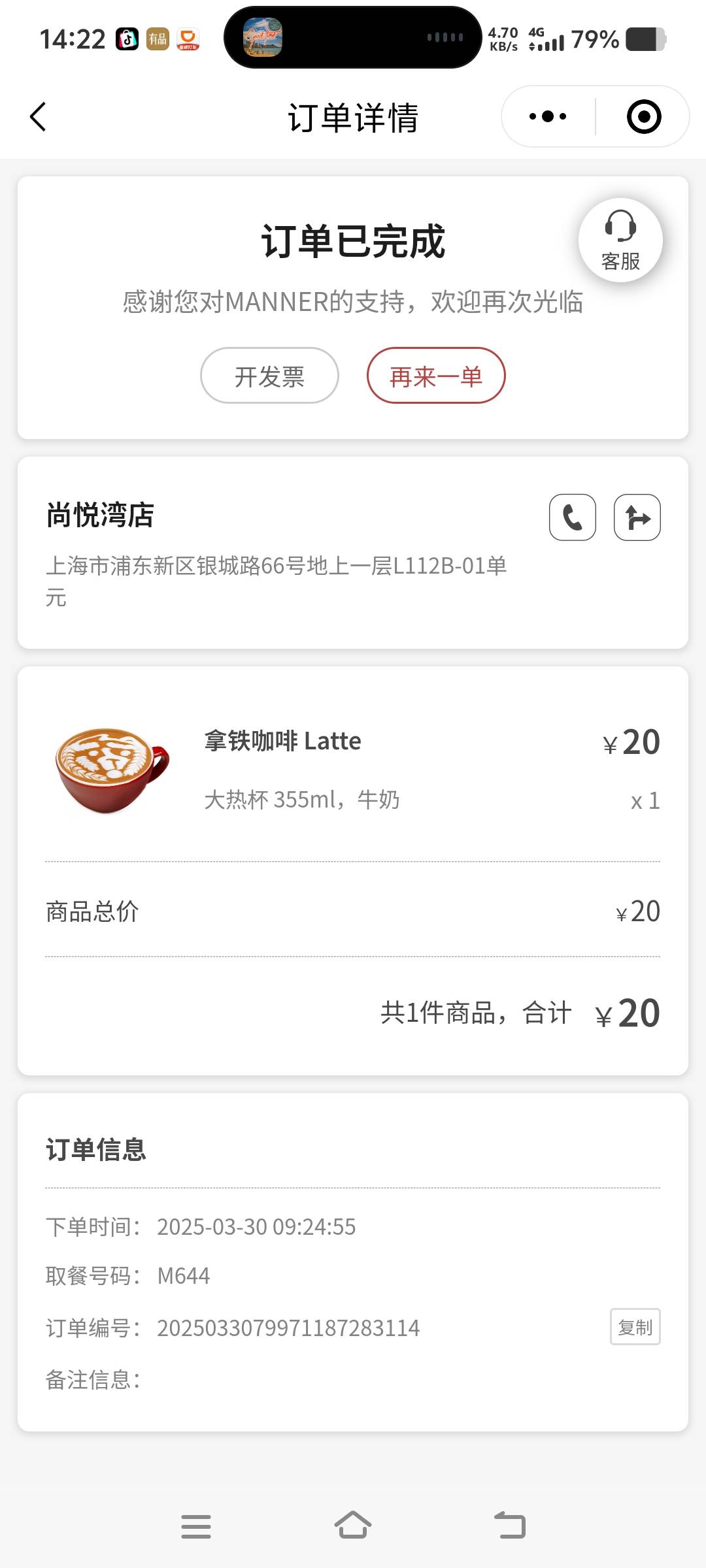Go to the system home screen
The width and height of the screenshot is (706, 1568).
[x=353, y=1526]
